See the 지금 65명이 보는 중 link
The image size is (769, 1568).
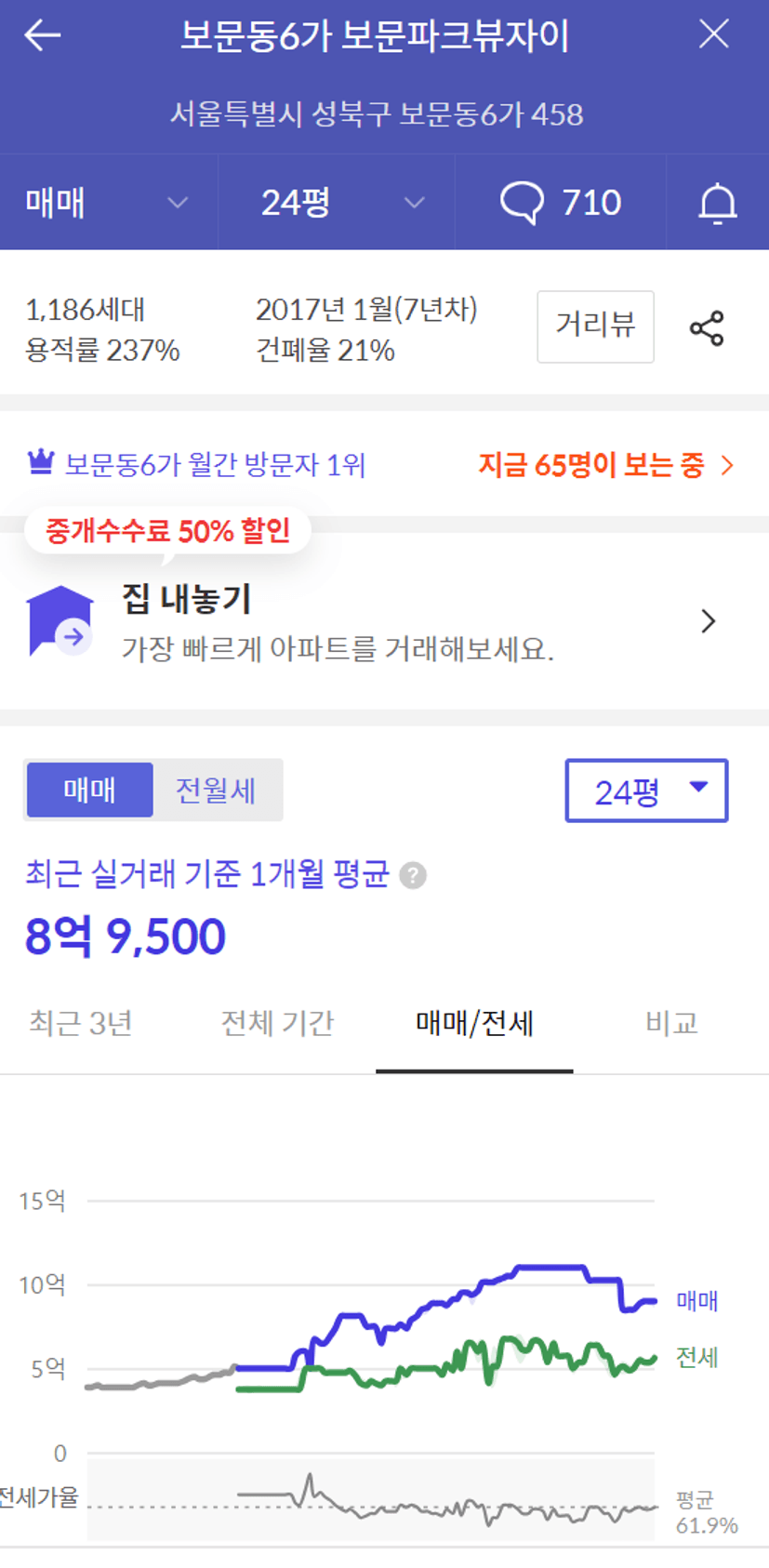click(x=606, y=465)
